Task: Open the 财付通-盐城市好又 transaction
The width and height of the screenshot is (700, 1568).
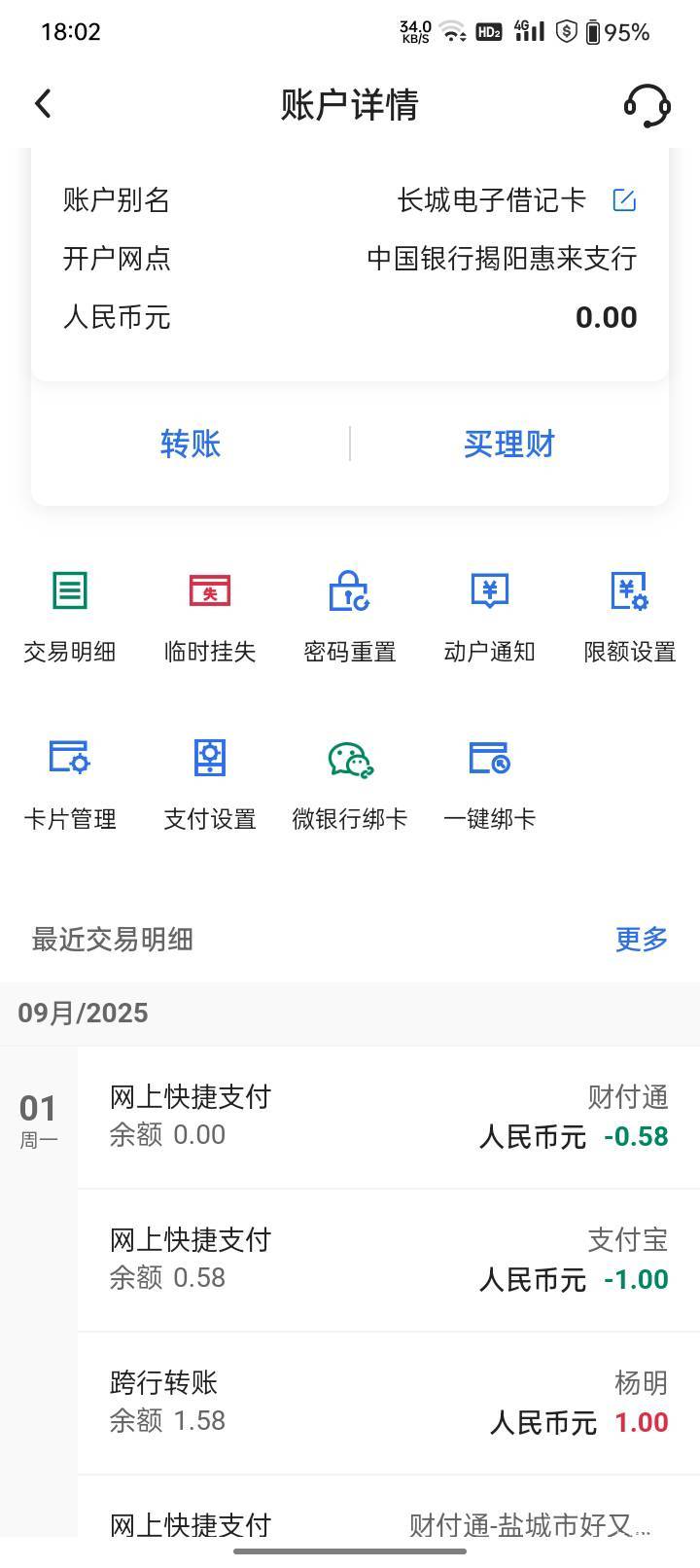Action: point(389,1523)
